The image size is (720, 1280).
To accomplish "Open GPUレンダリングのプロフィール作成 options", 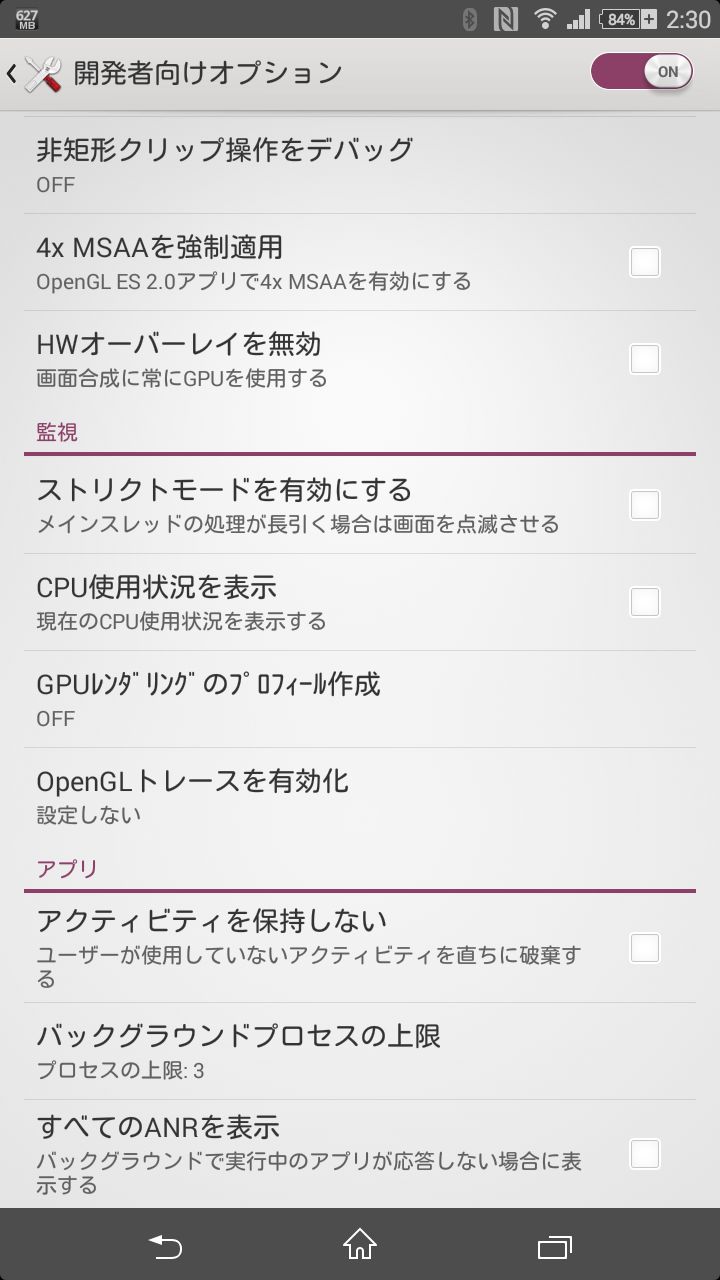I will (360, 699).
